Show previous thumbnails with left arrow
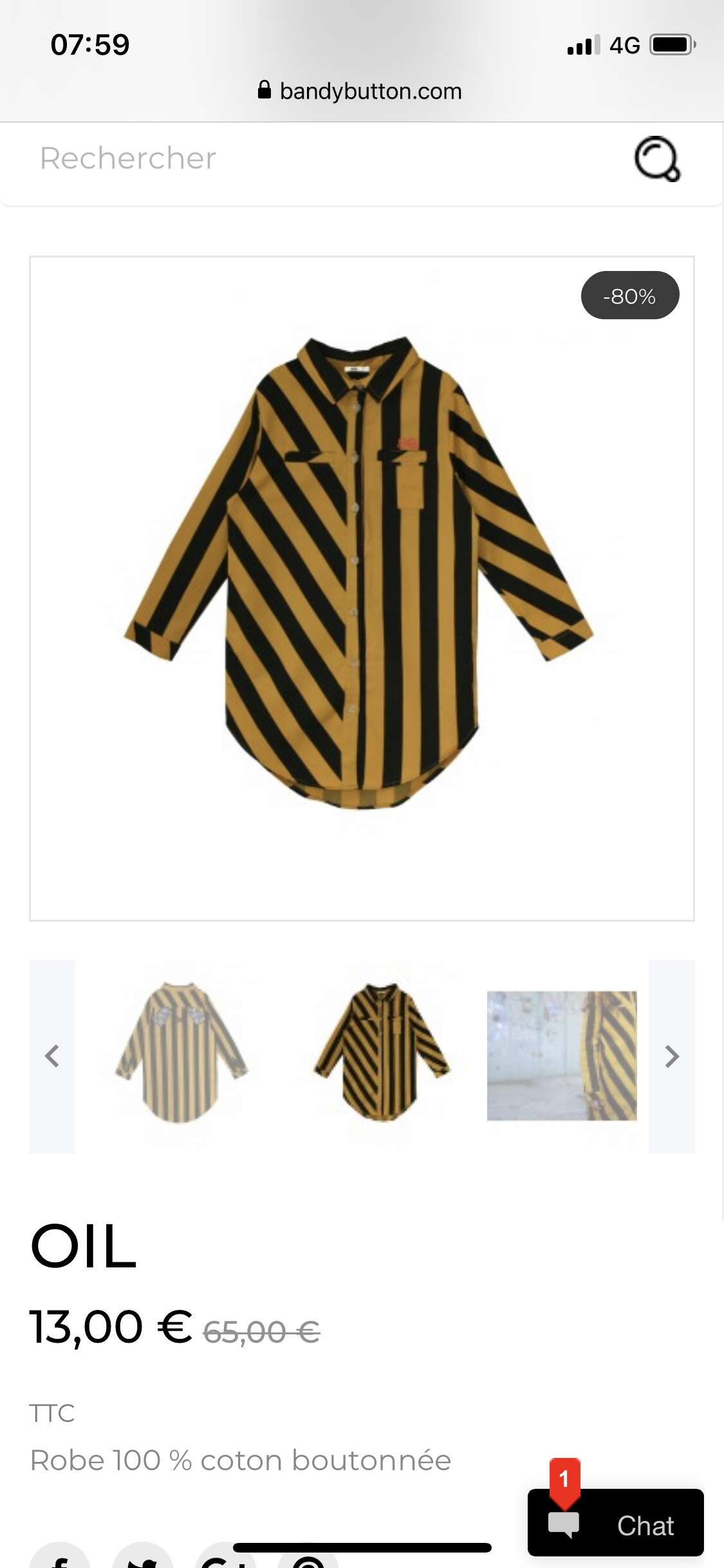Viewport: 724px width, 1568px height. (x=52, y=1056)
